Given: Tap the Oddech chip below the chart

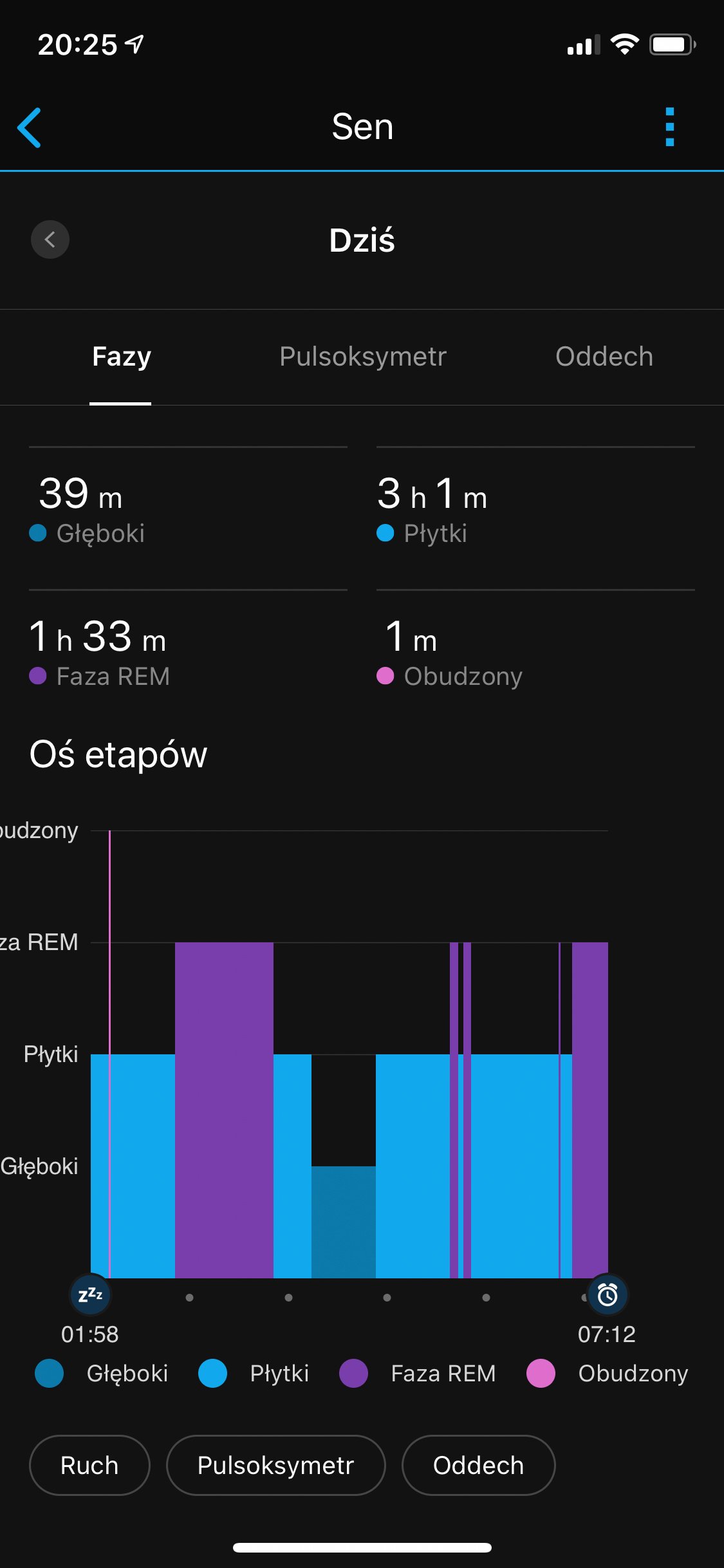Looking at the screenshot, I should (x=478, y=1465).
